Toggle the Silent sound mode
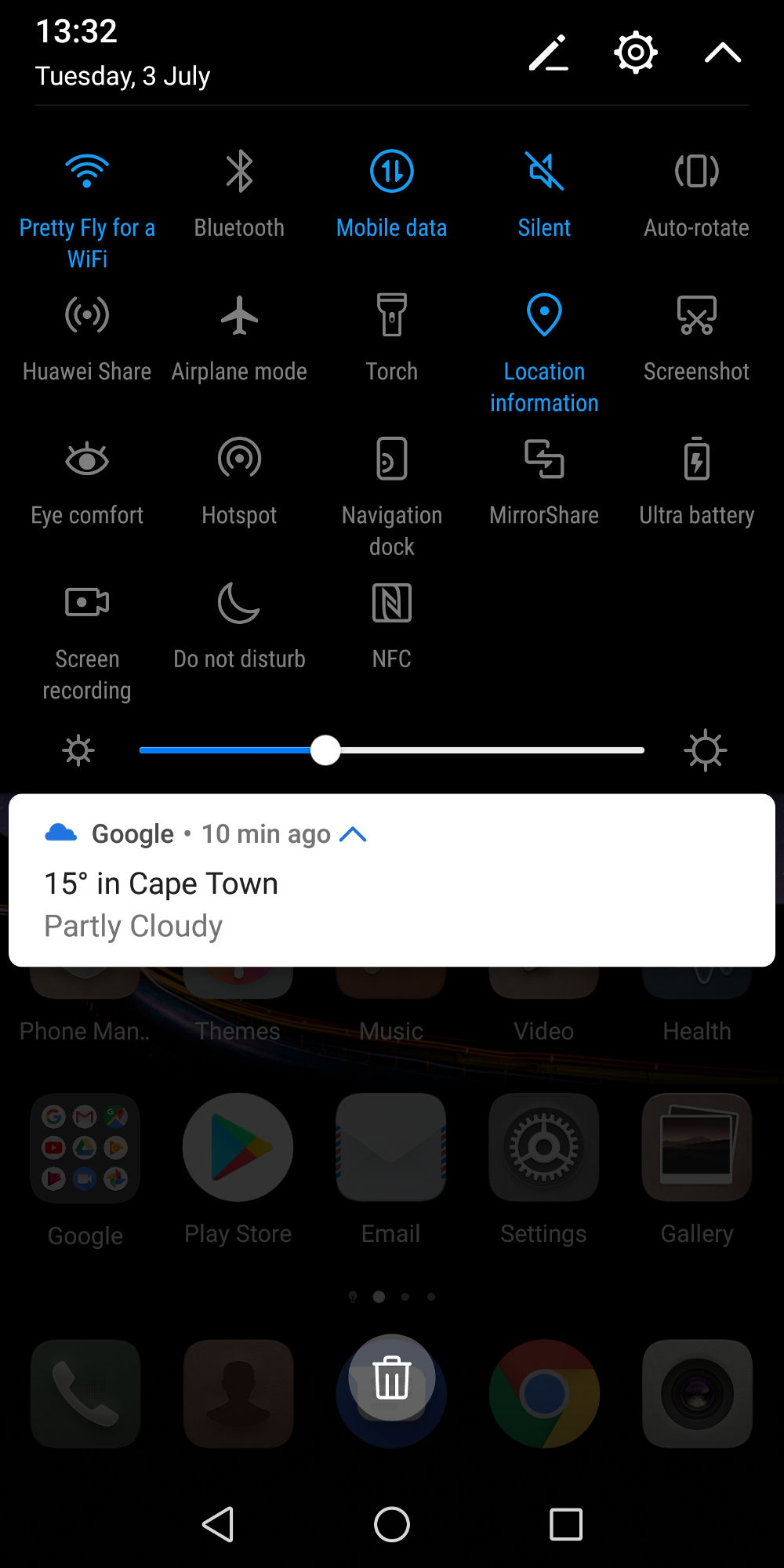Image resolution: width=784 pixels, height=1568 pixels. tap(544, 171)
